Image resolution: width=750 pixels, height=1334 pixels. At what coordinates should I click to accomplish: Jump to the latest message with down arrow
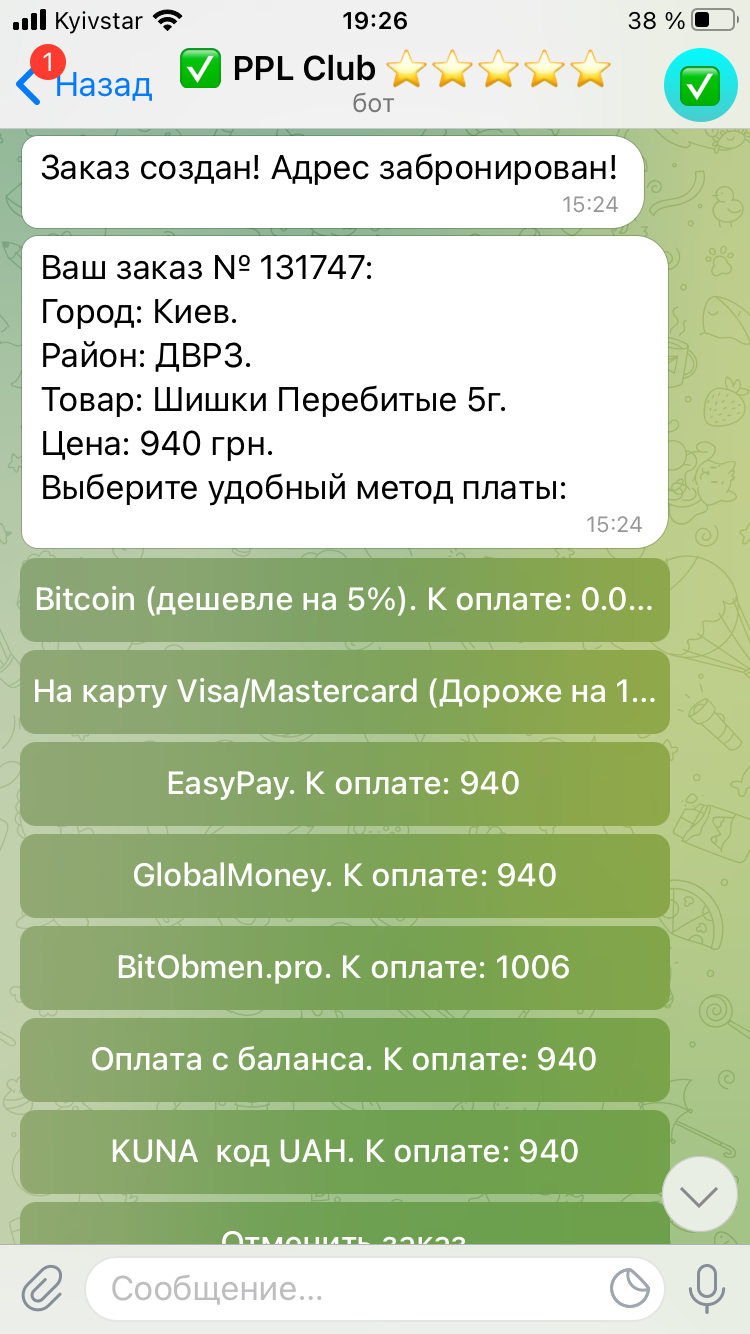(700, 1195)
